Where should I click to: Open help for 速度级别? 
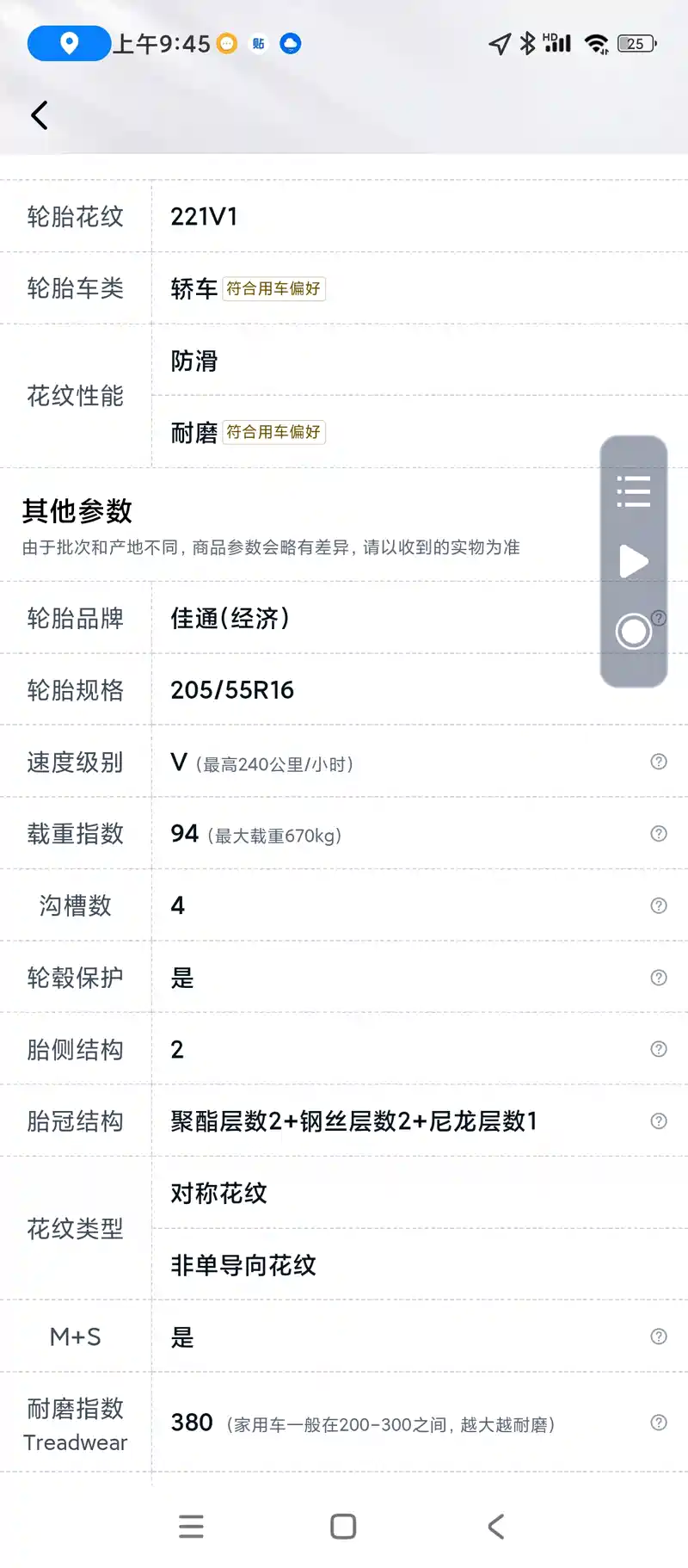[659, 762]
